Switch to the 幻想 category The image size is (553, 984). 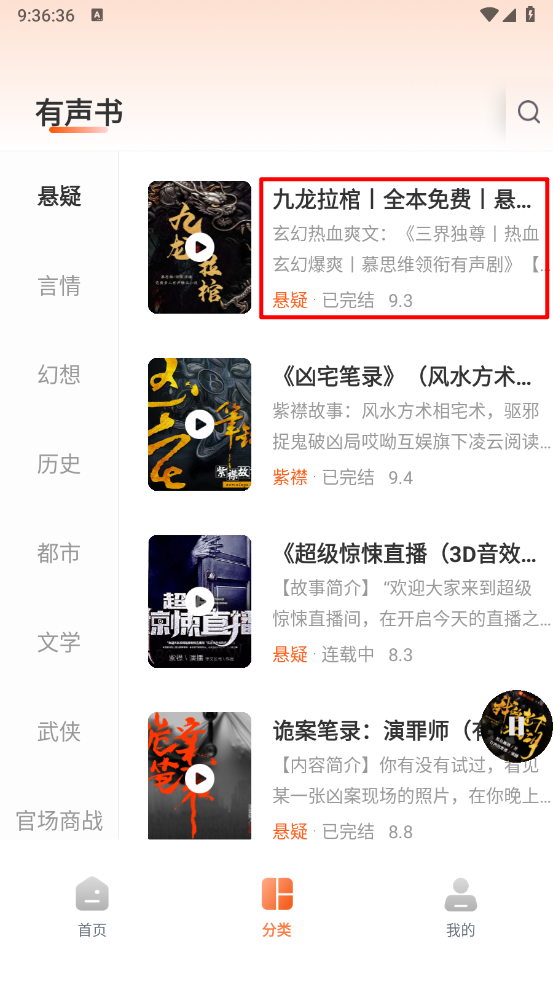59,375
